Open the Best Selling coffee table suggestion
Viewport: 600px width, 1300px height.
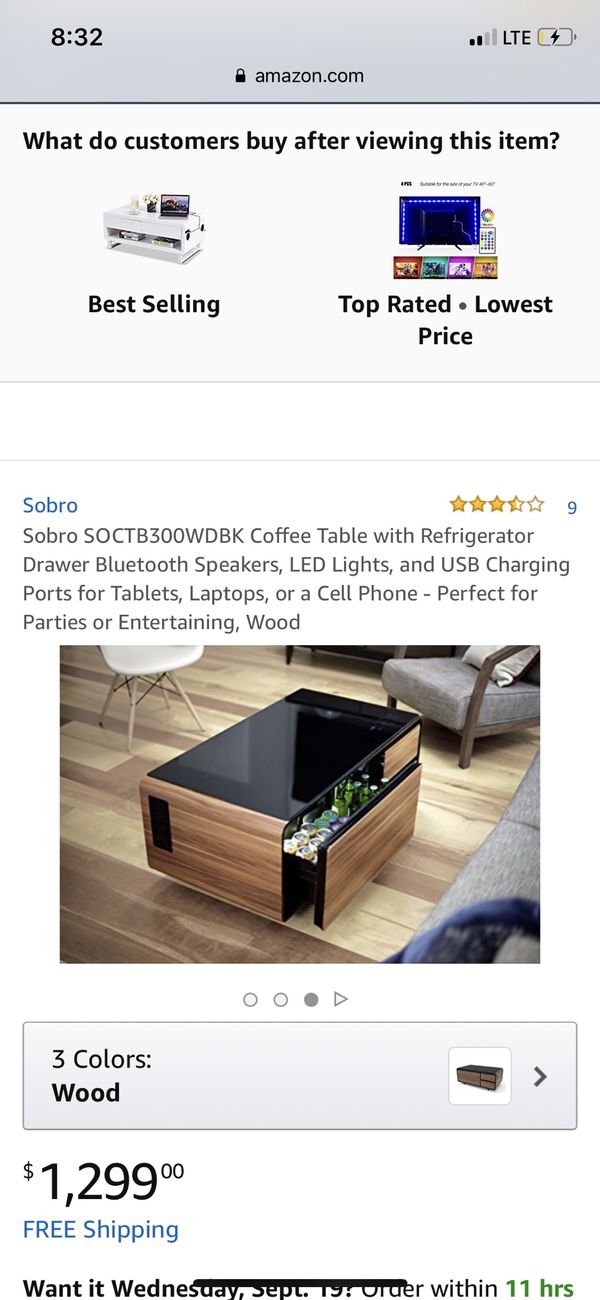coord(154,254)
